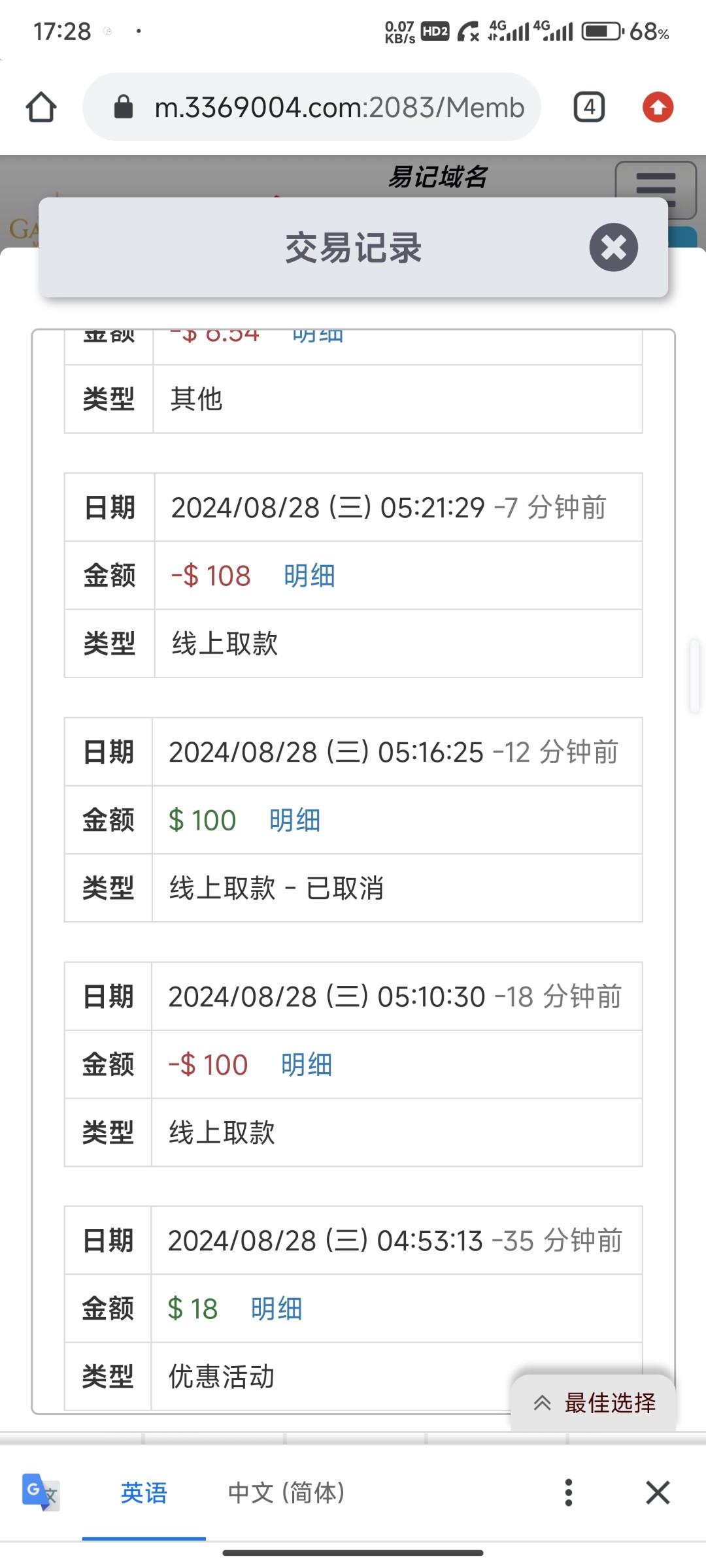
Task: Open 明细 for the -$ 100 withdrawal
Action: [307, 1065]
